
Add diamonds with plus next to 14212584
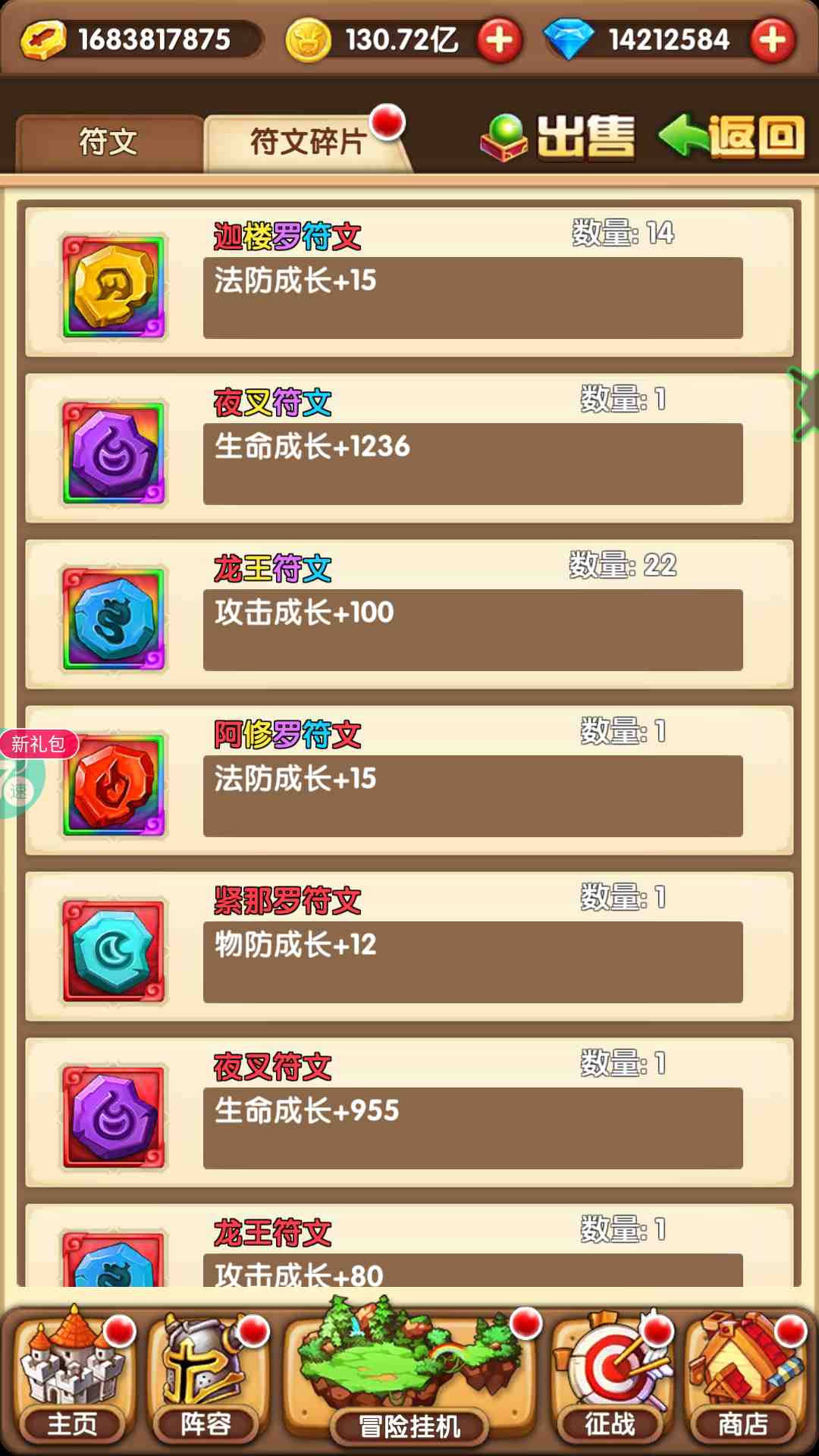(x=772, y=39)
